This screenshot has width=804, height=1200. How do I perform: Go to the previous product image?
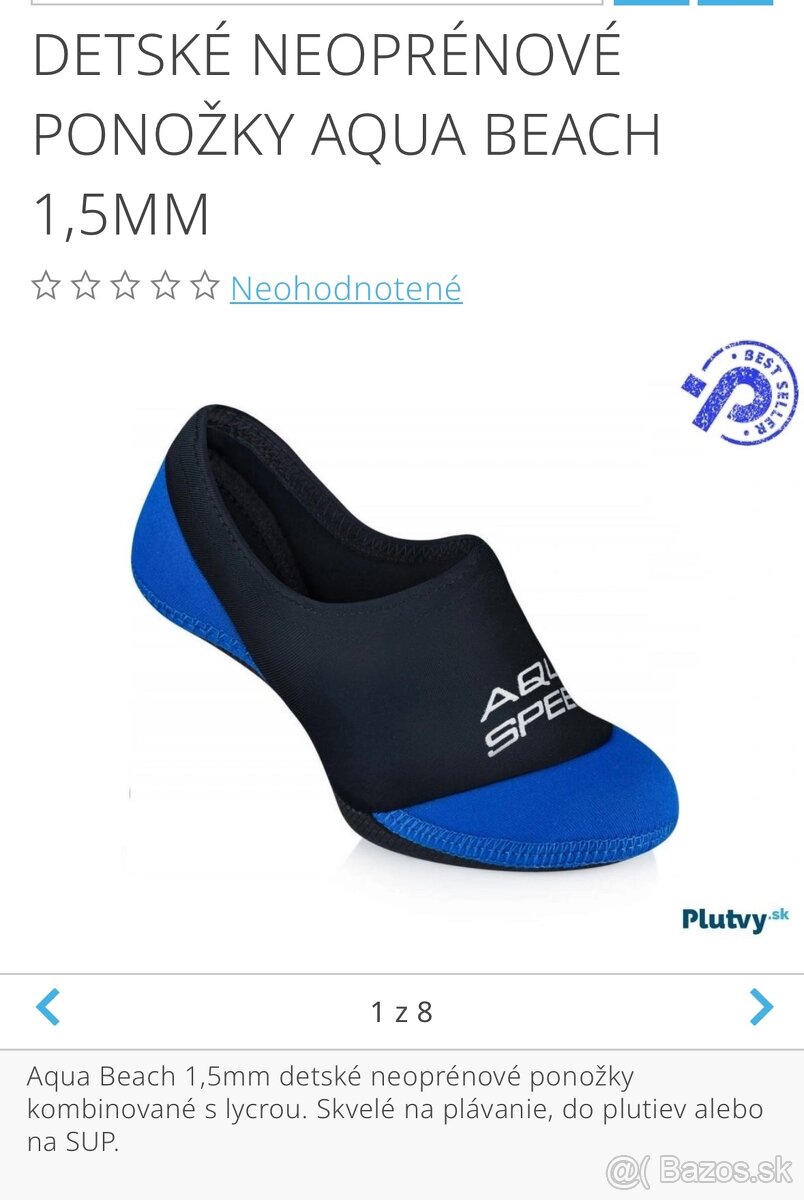coord(48,1007)
